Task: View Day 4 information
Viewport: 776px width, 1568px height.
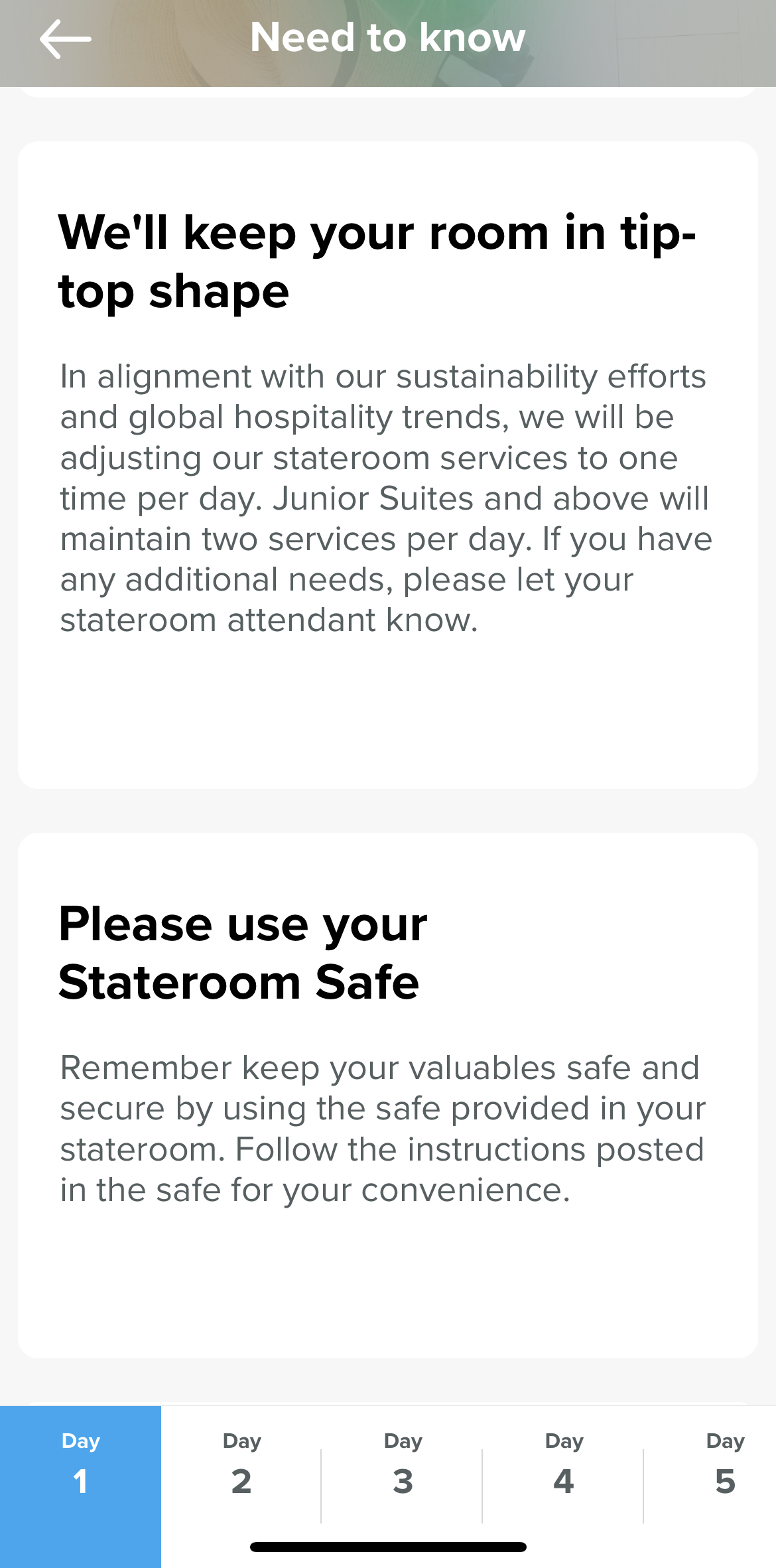Action: tap(564, 1486)
